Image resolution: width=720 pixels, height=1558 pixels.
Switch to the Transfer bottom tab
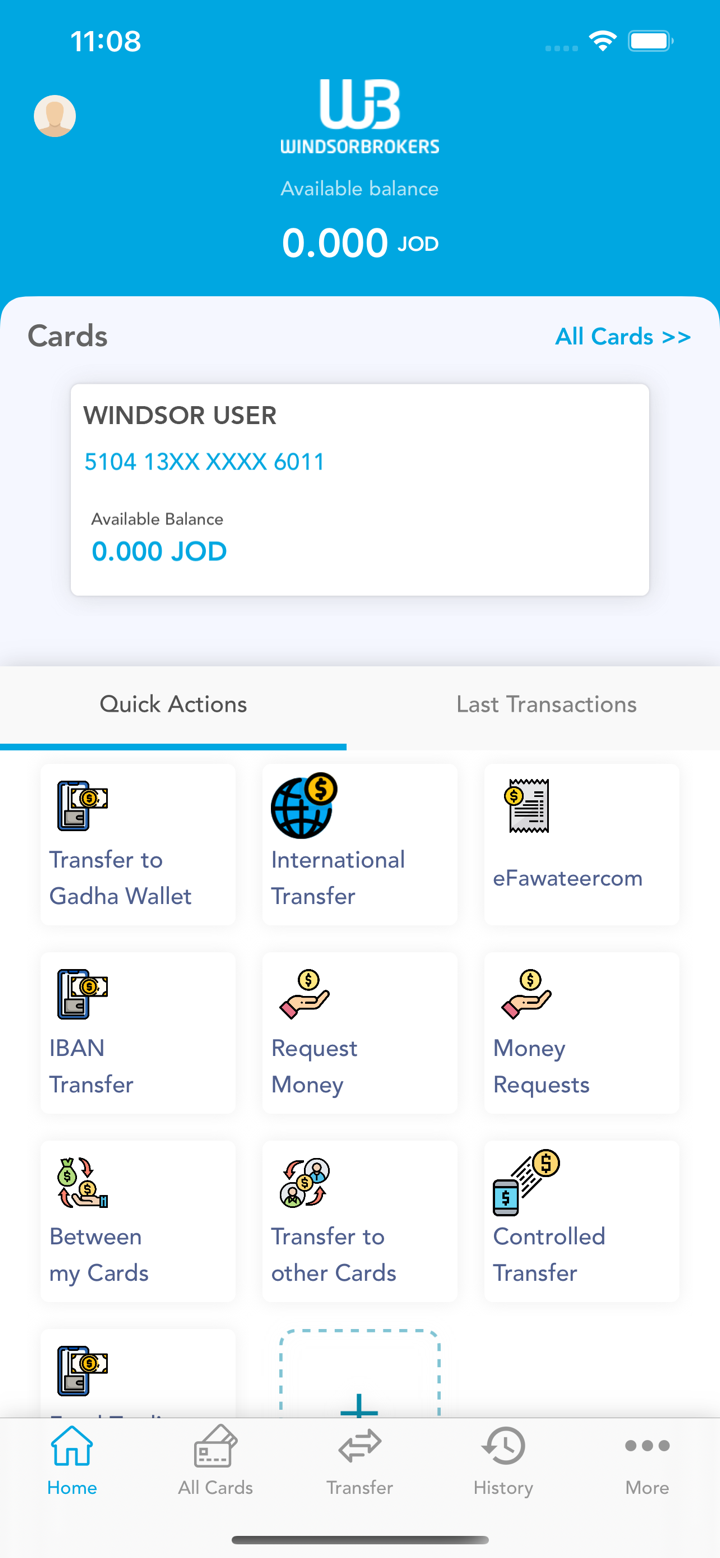click(x=359, y=1462)
